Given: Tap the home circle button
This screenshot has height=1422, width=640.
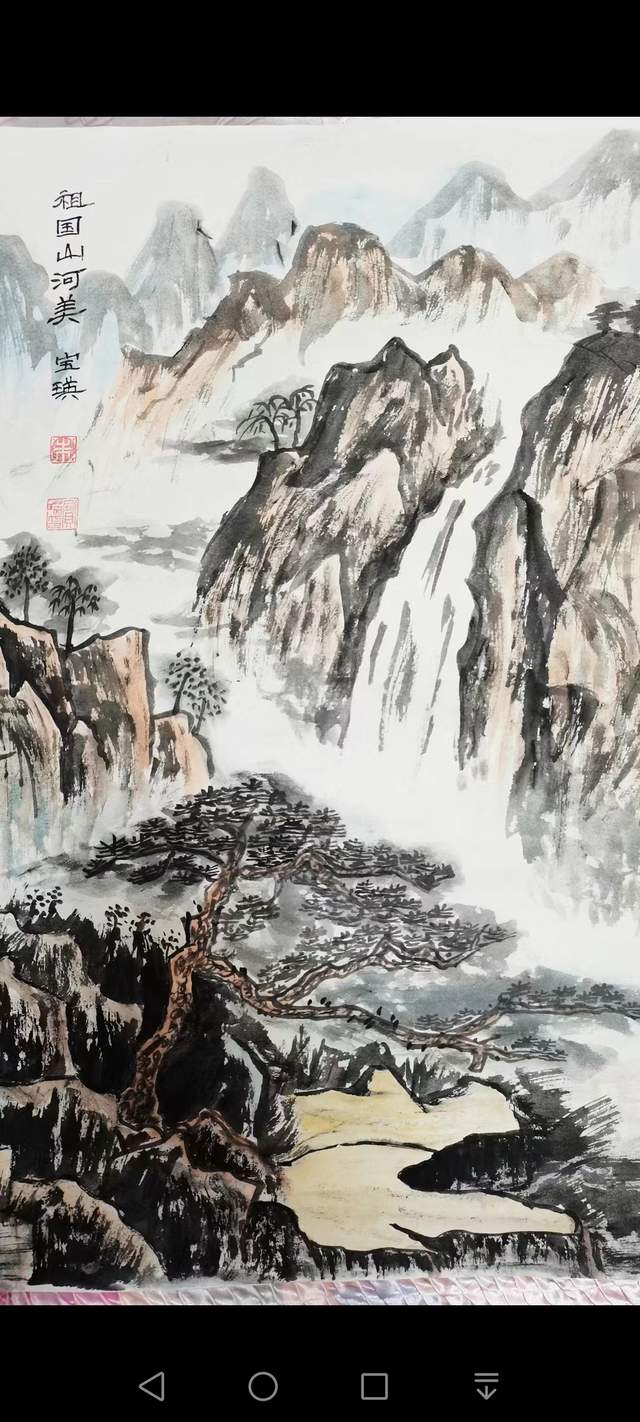Looking at the screenshot, I should (x=263, y=1385).
